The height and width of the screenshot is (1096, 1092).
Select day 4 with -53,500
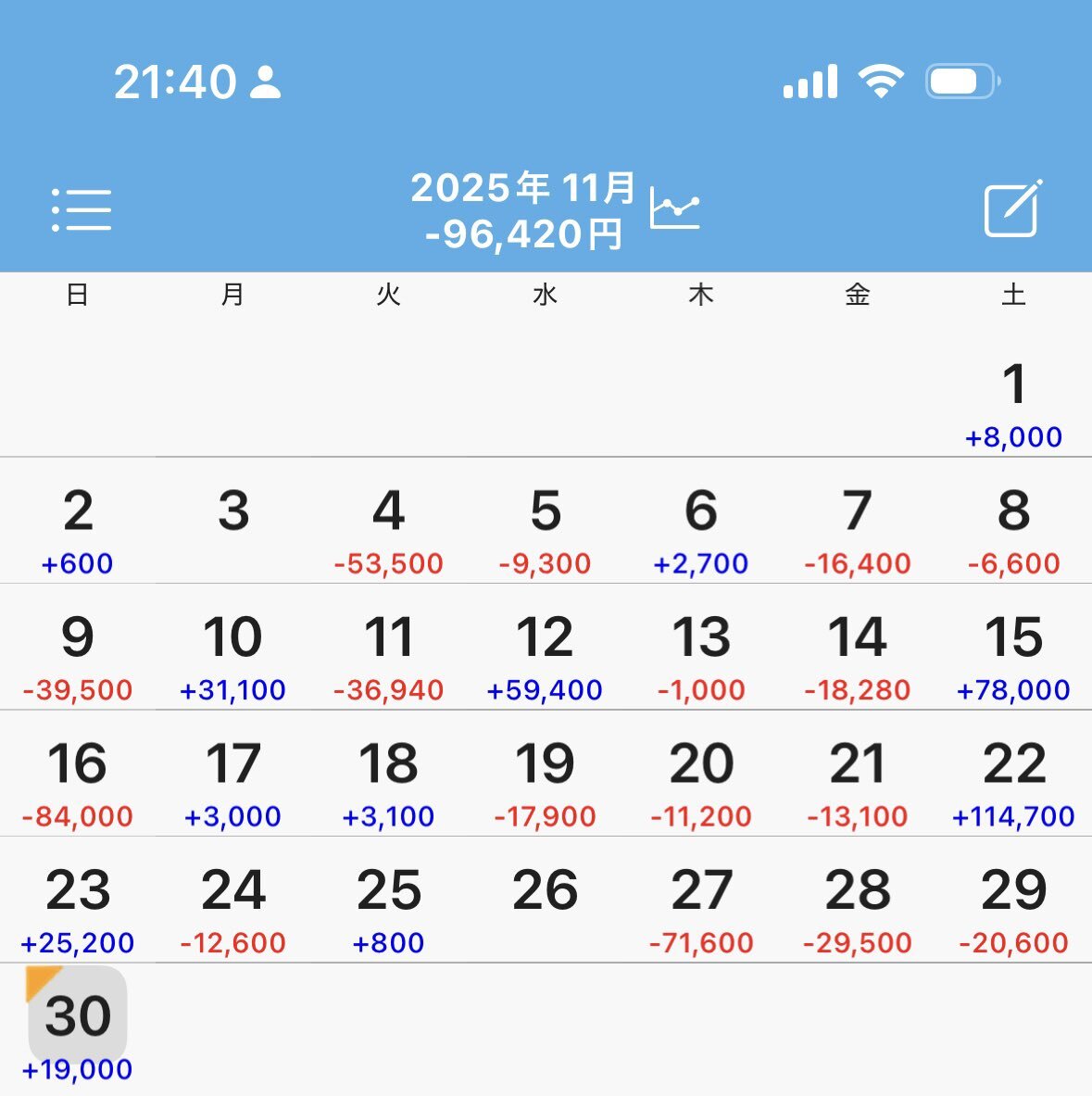point(389,528)
